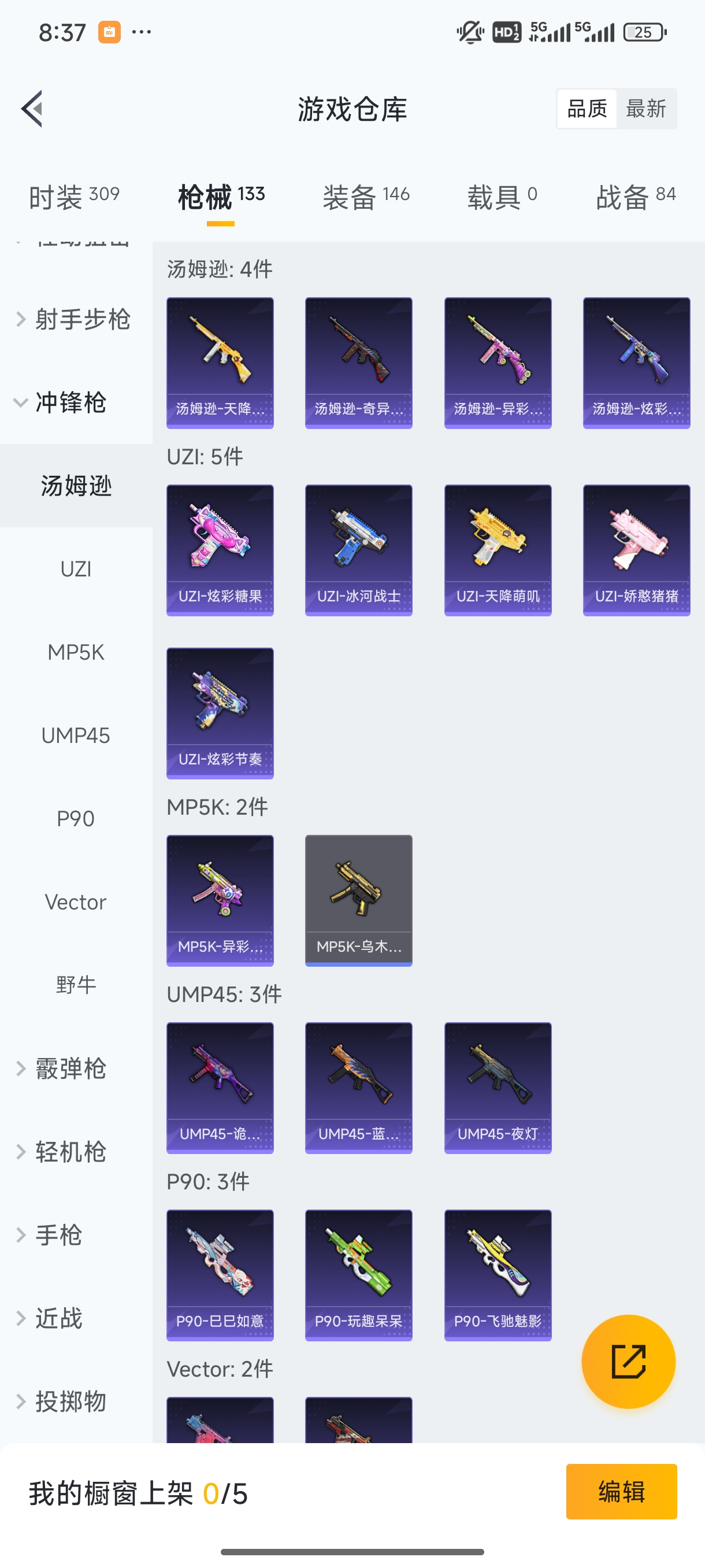Open the UZI-炫彩糖果 skin
Viewport: 705px width, 1568px height.
click(220, 550)
